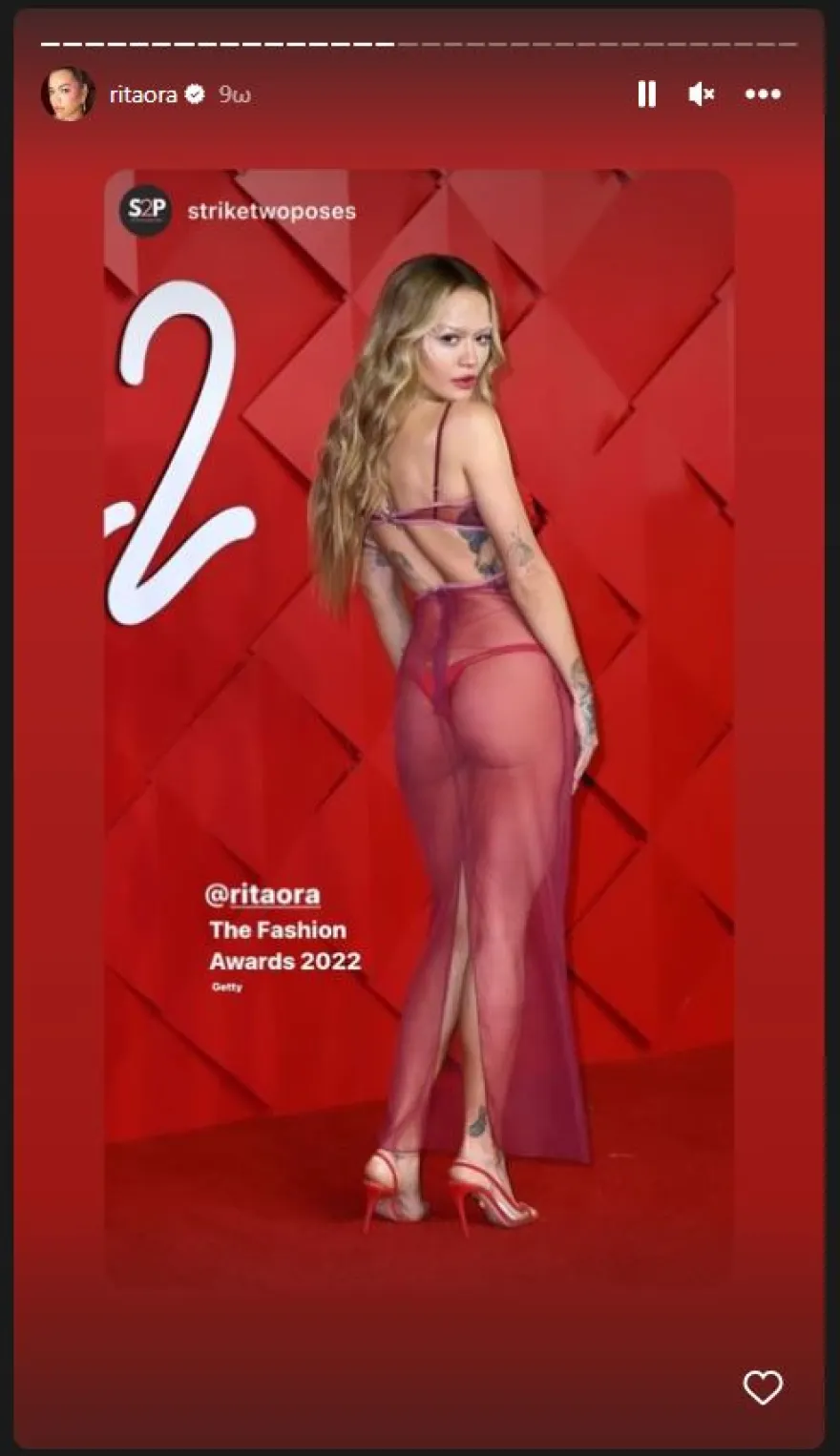
Task: Unmute the story sound
Action: pyautogui.click(x=702, y=94)
